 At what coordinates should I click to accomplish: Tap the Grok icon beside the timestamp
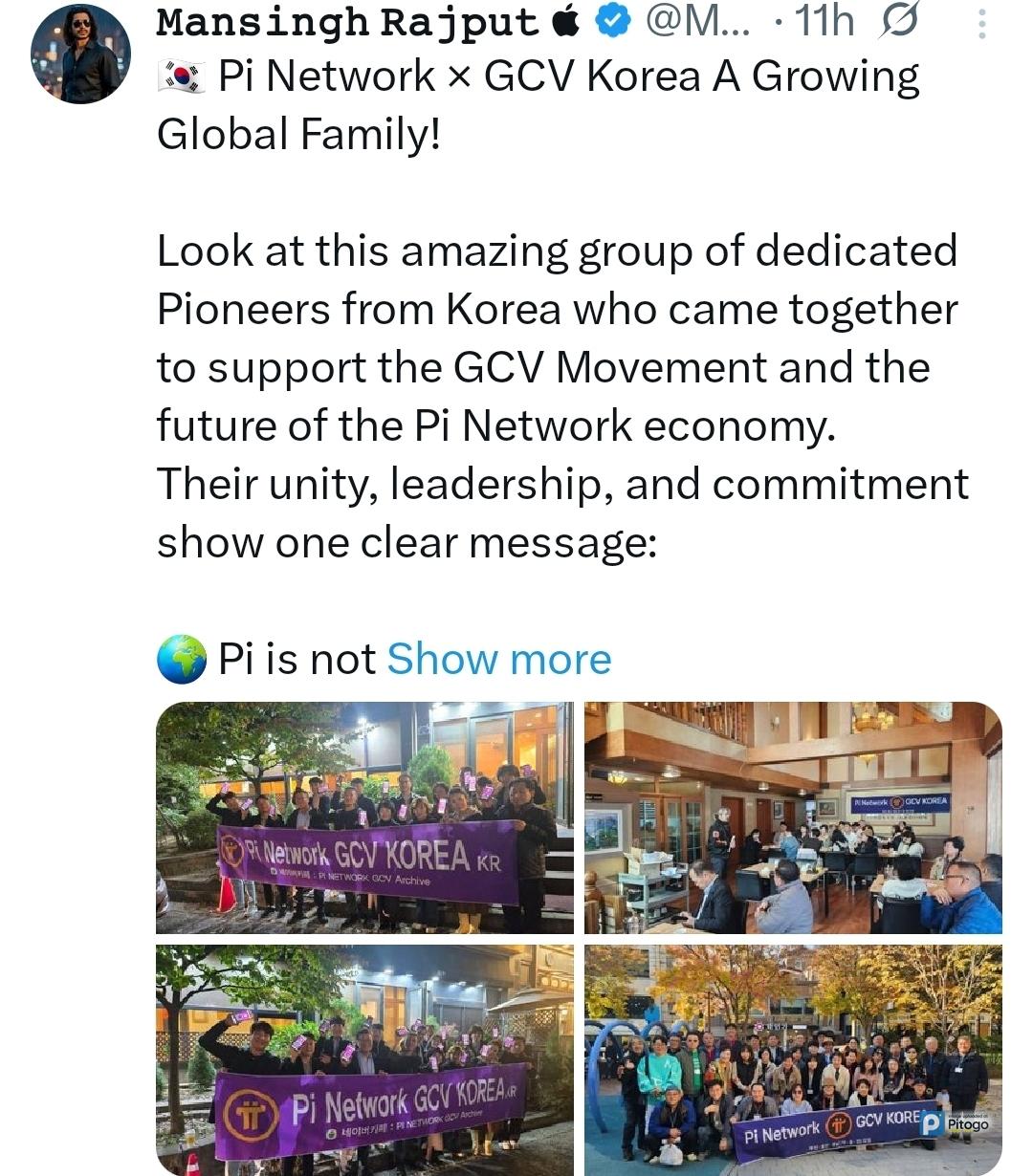898,22
